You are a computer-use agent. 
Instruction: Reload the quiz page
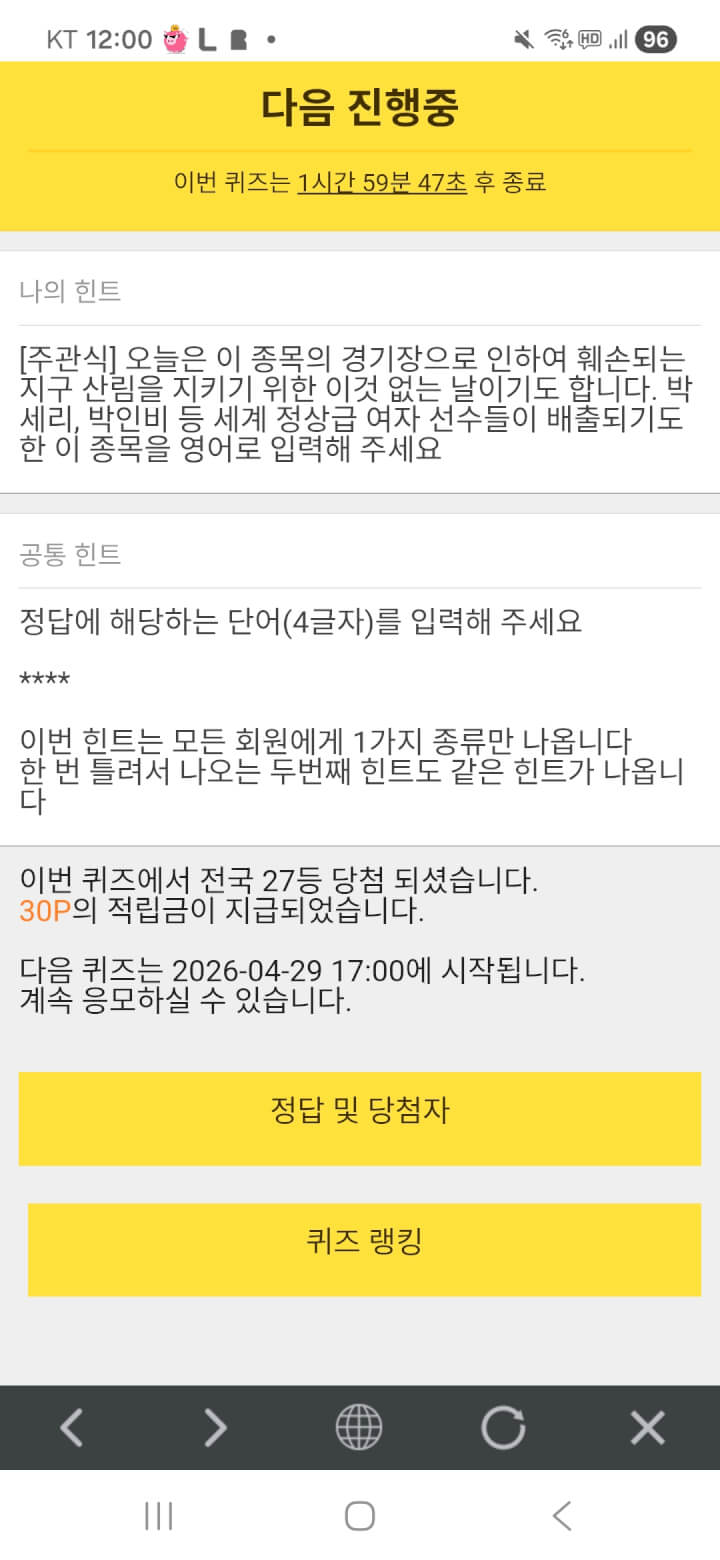point(503,1427)
